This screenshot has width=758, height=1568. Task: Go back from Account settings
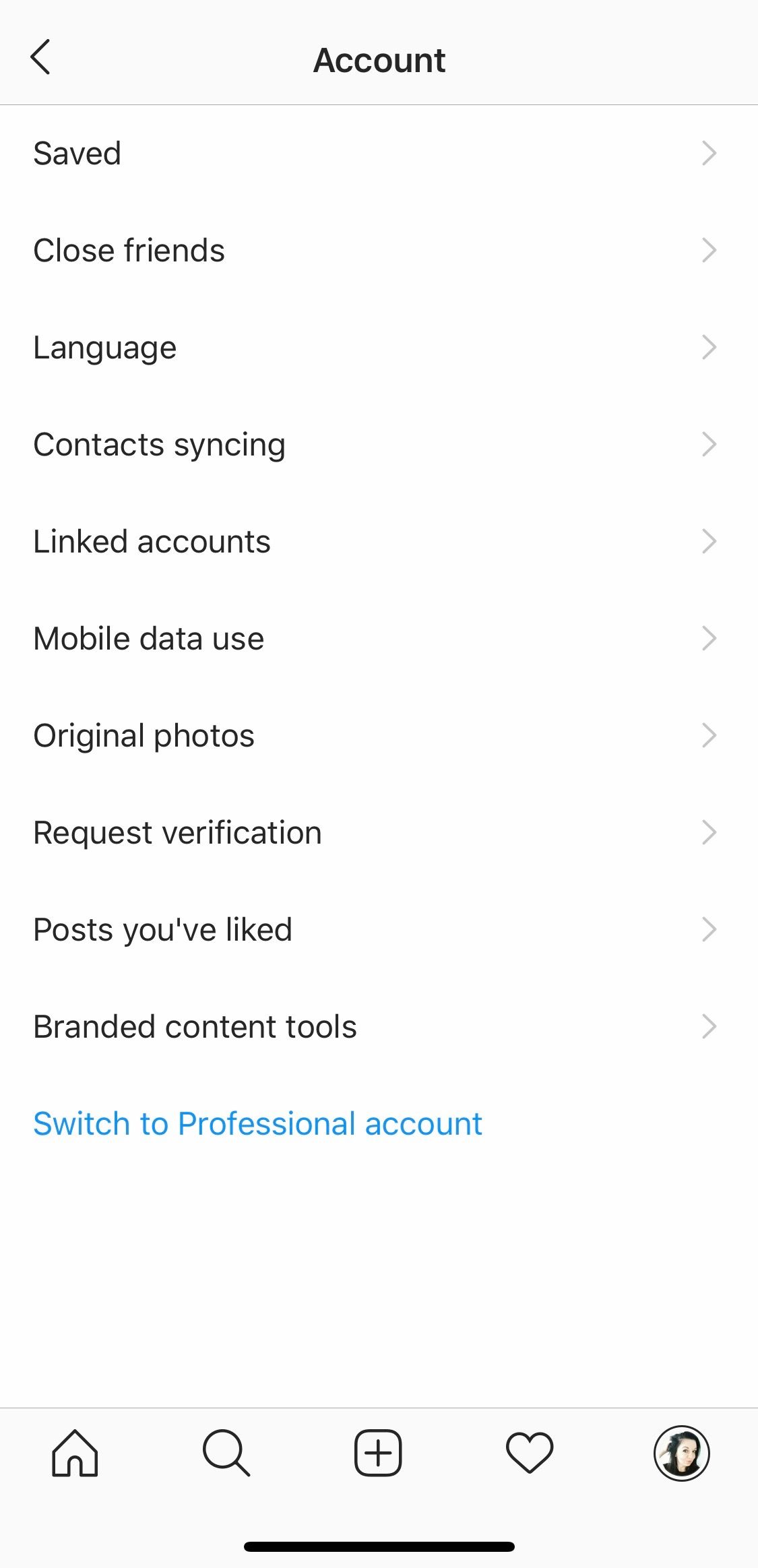(40, 57)
